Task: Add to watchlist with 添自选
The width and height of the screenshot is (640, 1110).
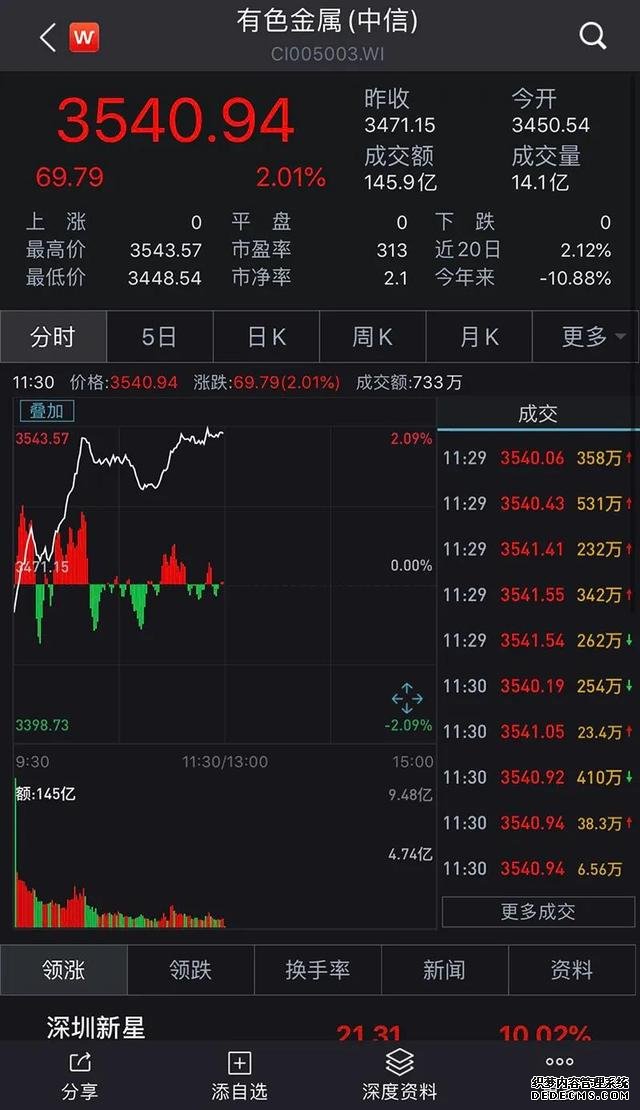Action: (239, 1077)
